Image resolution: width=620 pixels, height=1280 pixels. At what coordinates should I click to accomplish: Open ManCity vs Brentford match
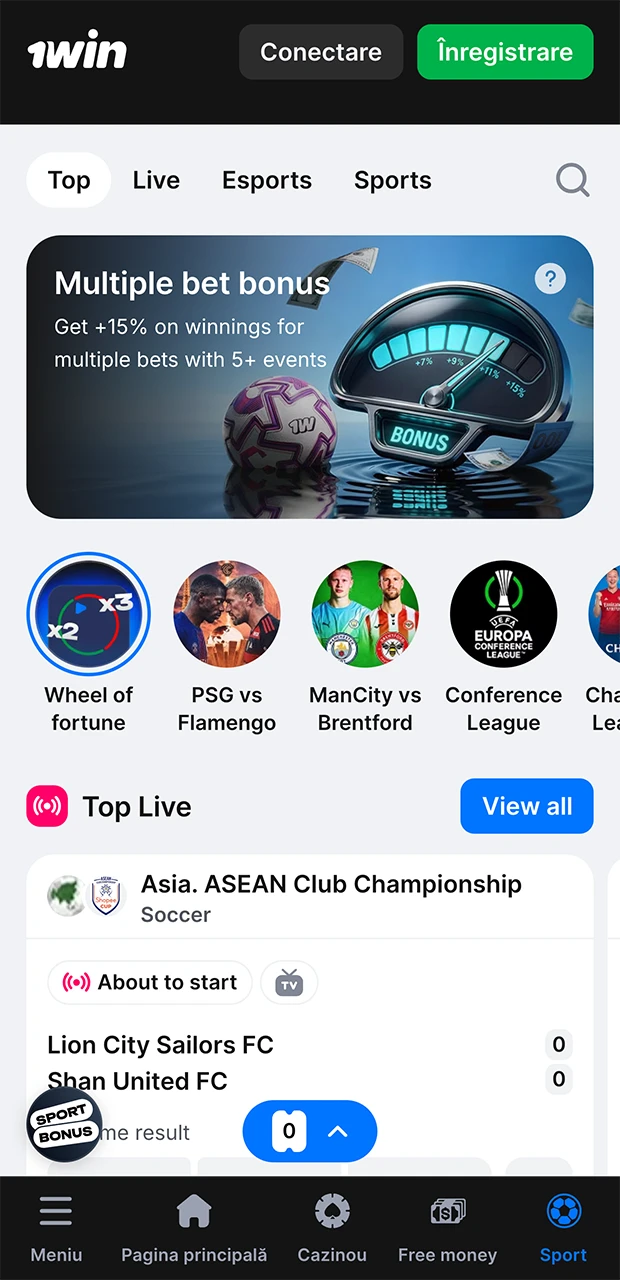pos(365,614)
